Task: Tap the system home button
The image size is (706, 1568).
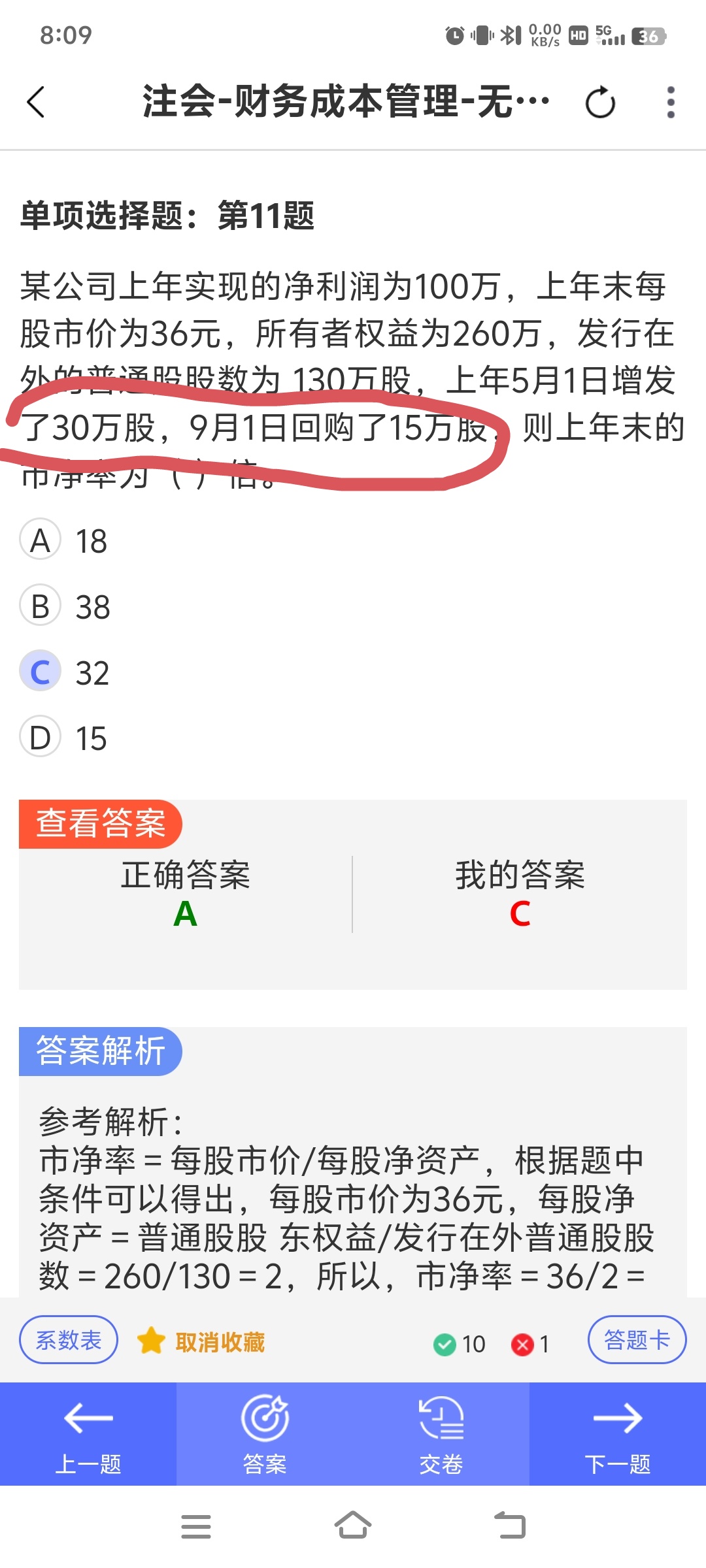Action: [353, 1526]
